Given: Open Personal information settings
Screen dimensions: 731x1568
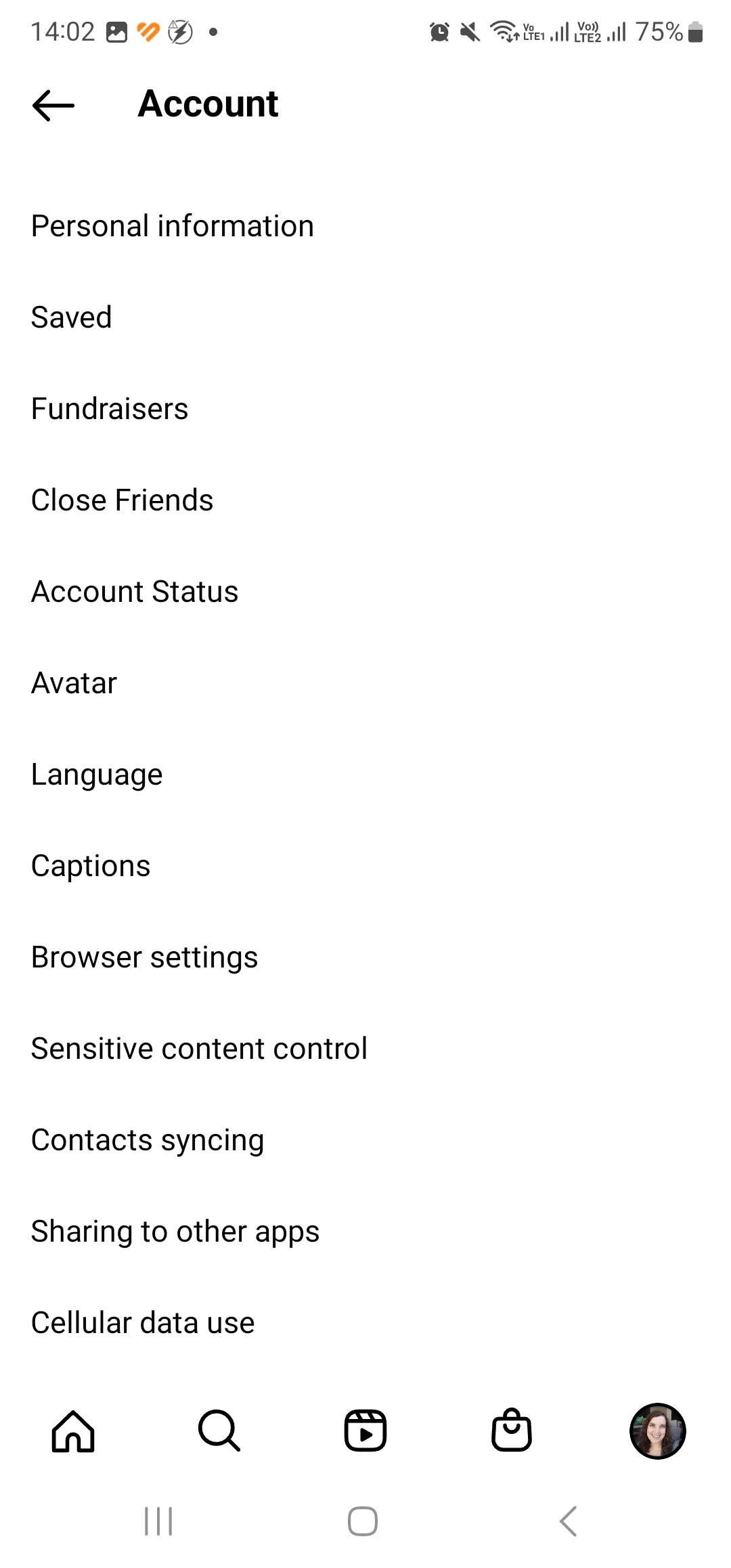Looking at the screenshot, I should click(x=172, y=225).
